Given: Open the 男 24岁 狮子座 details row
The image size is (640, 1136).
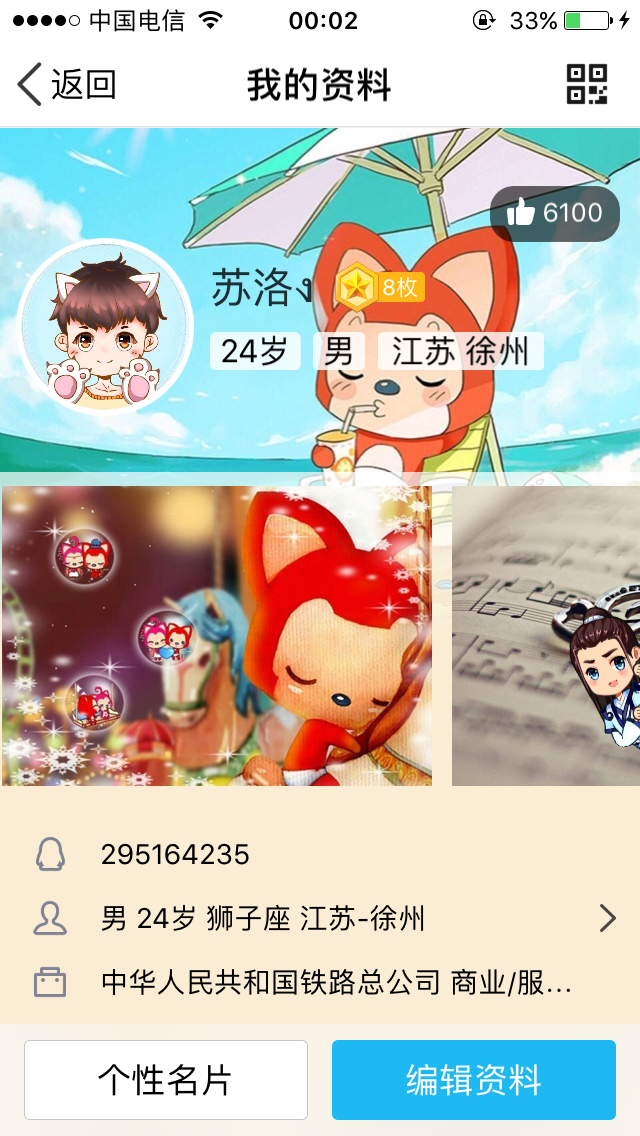Looking at the screenshot, I should click(320, 919).
